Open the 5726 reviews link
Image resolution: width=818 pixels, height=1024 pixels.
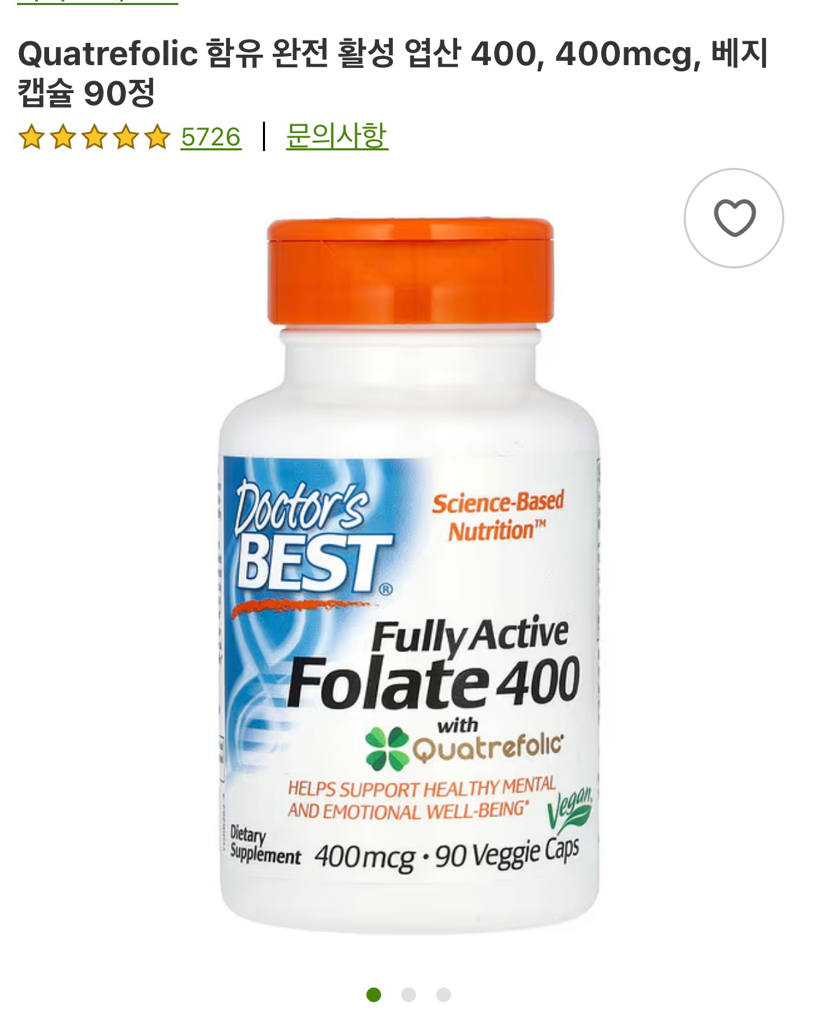coord(211,137)
